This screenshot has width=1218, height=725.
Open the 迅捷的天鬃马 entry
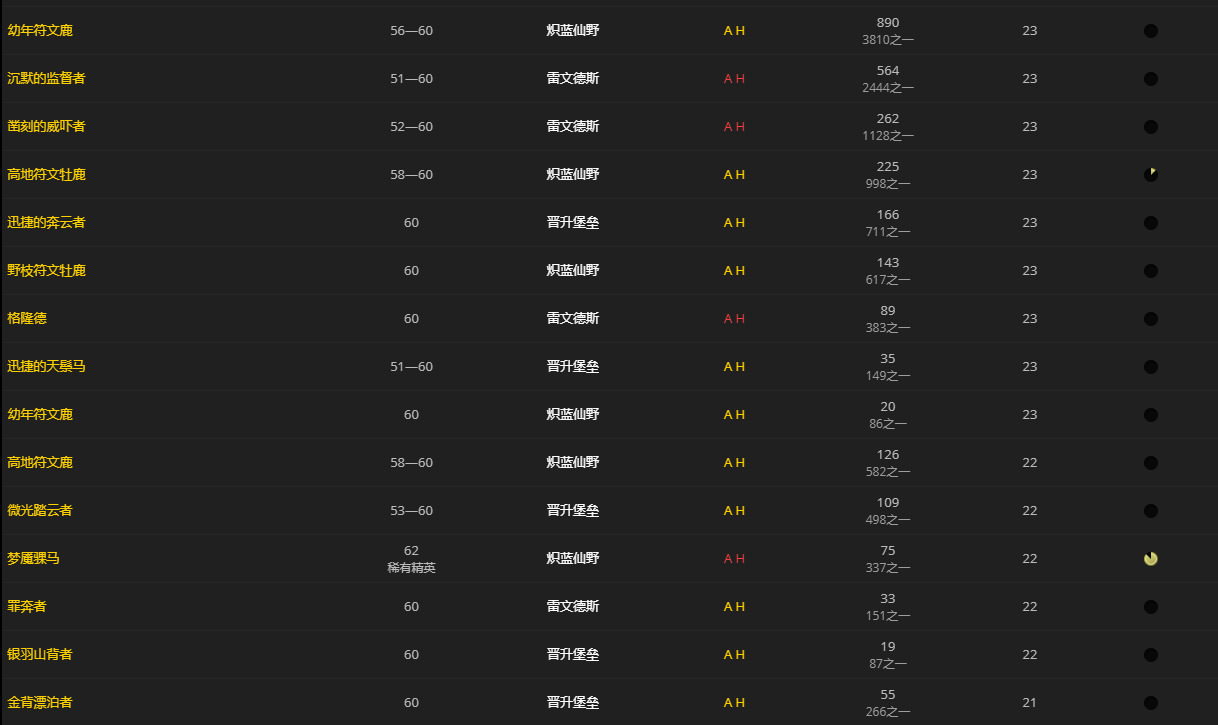click(x=46, y=366)
